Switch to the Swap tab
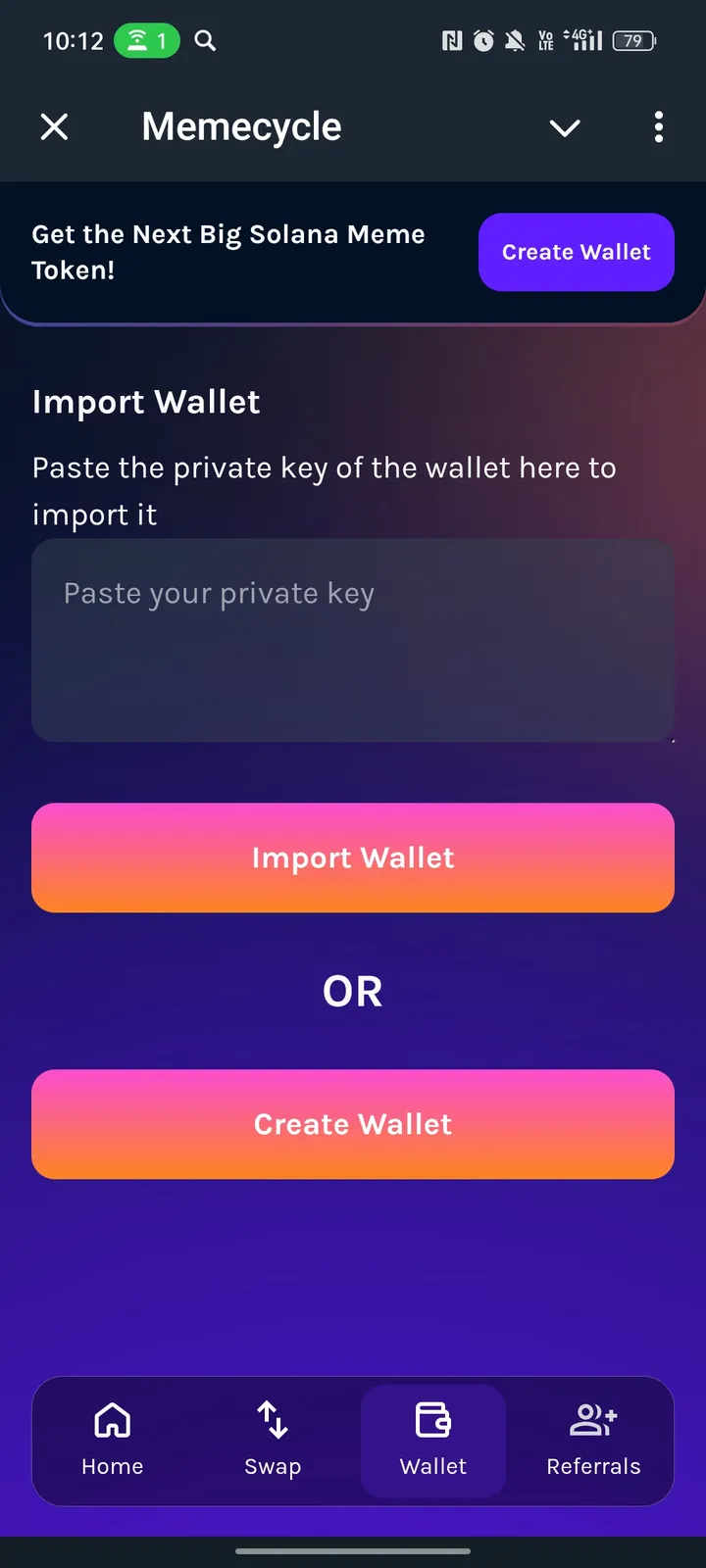Screen dimensions: 706x1568 273,1439
